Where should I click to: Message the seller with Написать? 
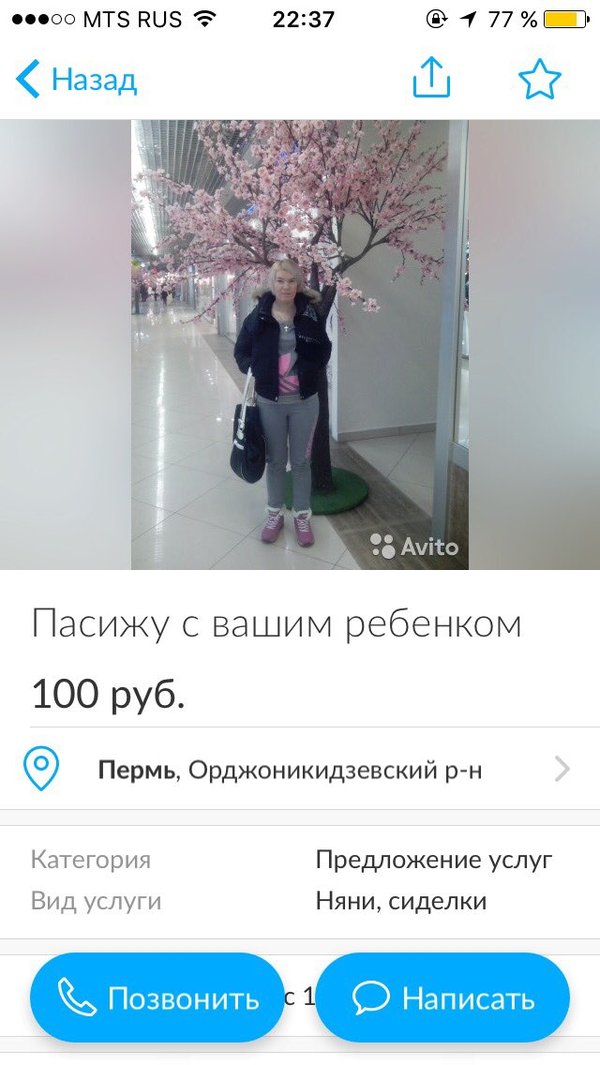443,997
